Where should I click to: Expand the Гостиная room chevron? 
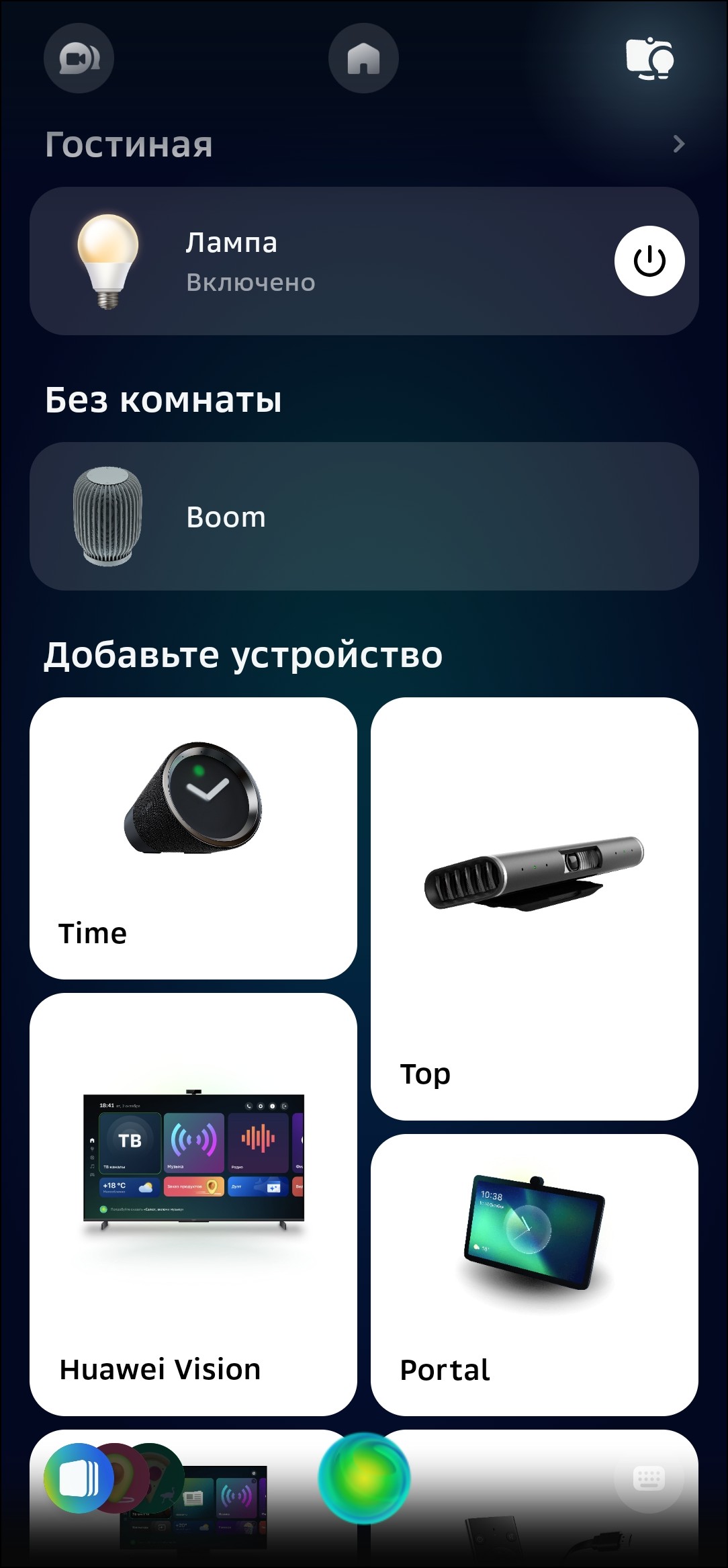678,144
